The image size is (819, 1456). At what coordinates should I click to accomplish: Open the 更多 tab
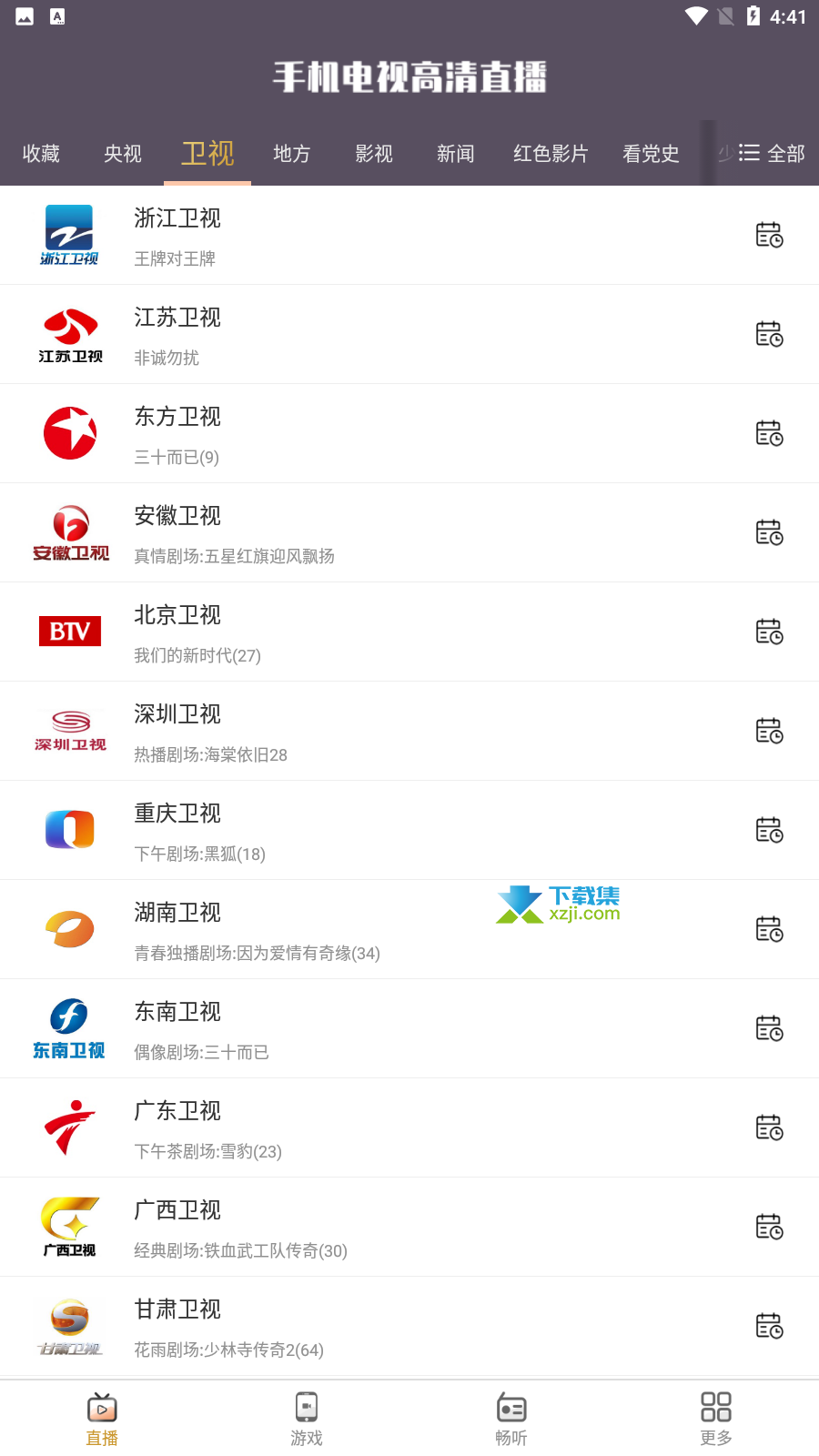click(x=716, y=1419)
